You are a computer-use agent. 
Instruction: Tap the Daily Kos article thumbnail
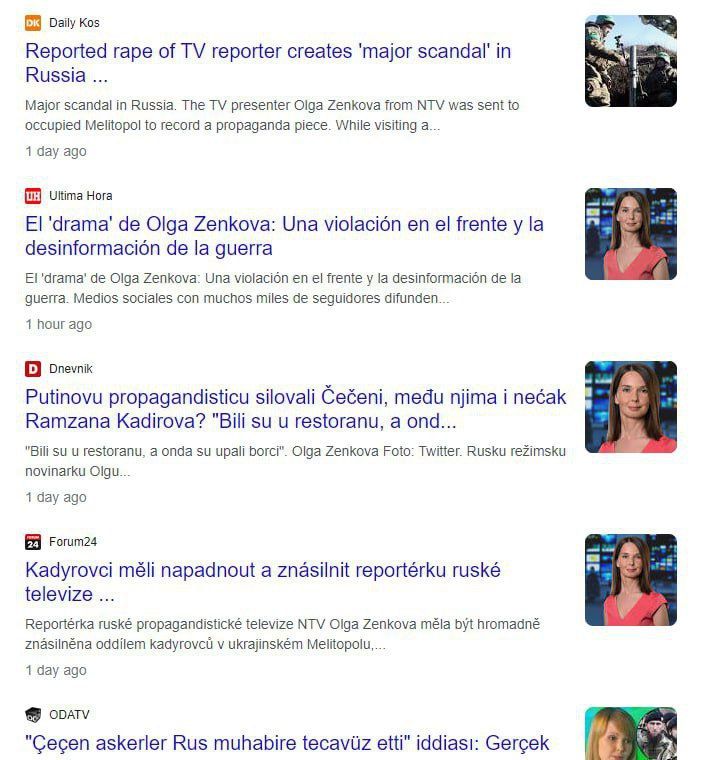[630, 61]
